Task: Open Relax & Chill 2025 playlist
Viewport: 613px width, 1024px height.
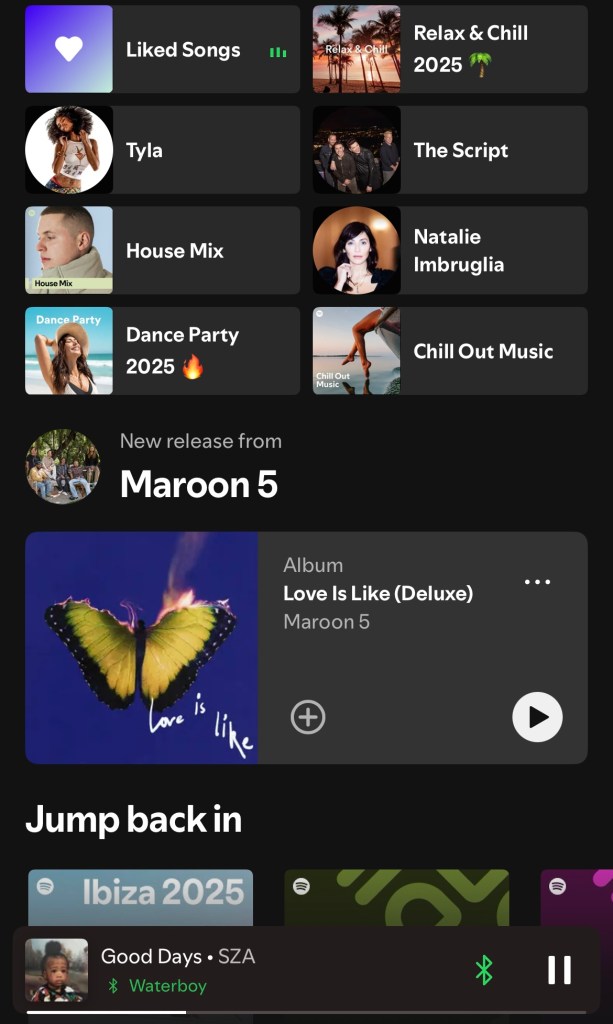Action: point(450,49)
